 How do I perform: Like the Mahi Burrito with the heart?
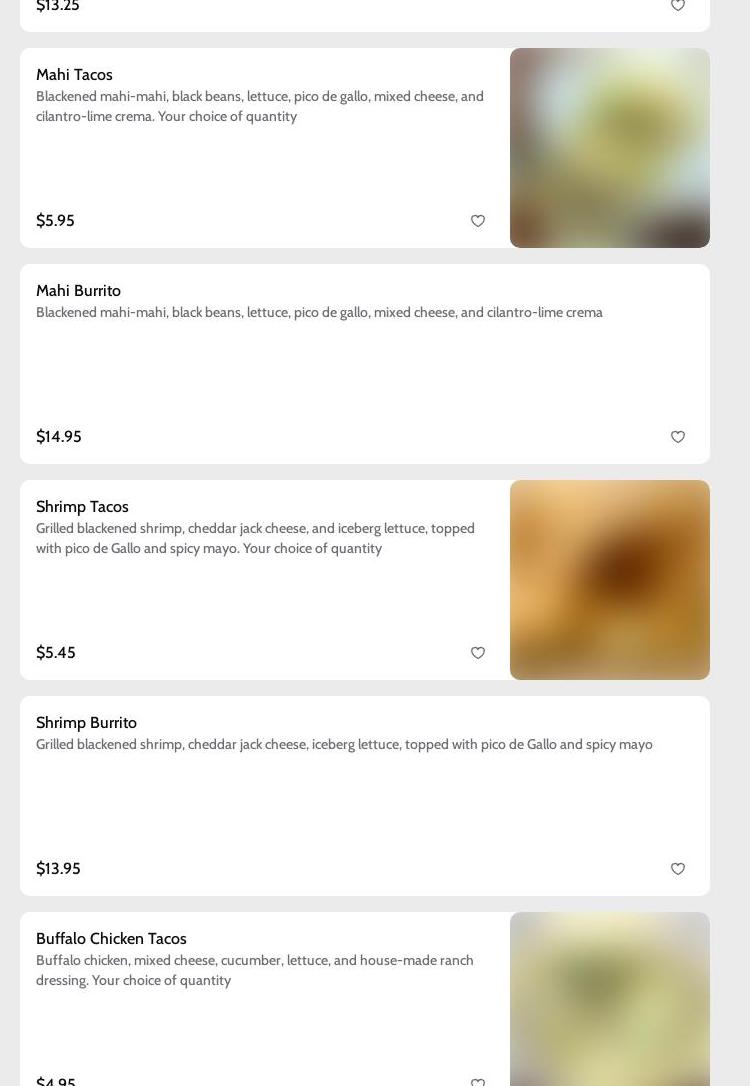678,437
